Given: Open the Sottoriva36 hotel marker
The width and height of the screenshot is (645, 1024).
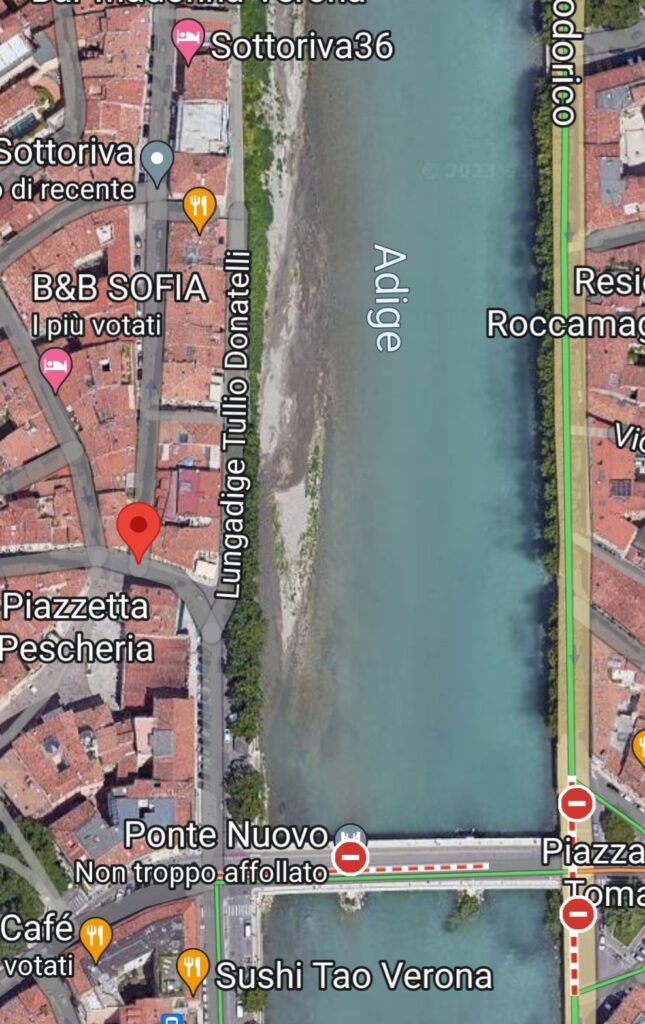Looking at the screenshot, I should click(x=188, y=40).
